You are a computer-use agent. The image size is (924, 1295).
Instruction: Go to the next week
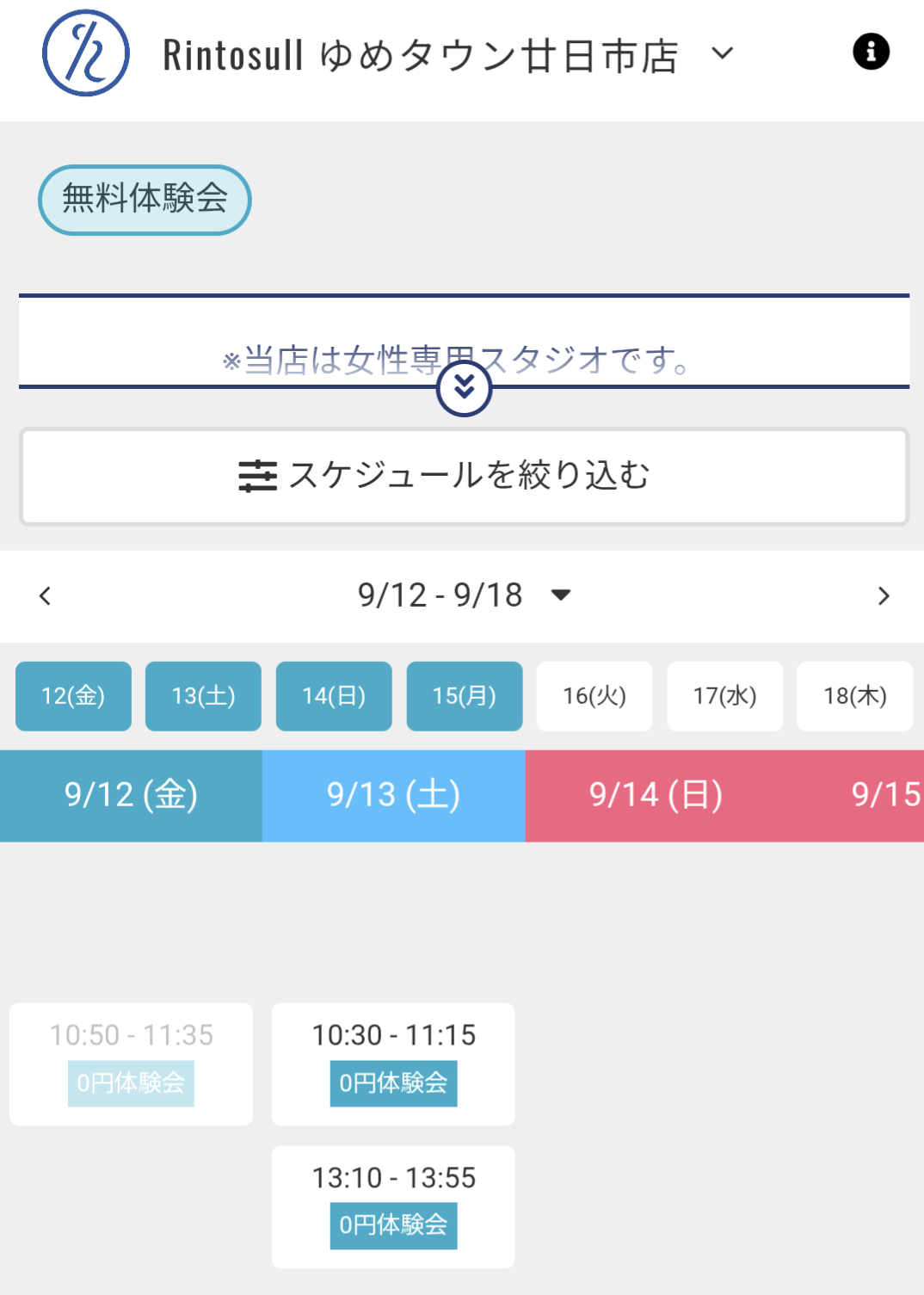(883, 595)
